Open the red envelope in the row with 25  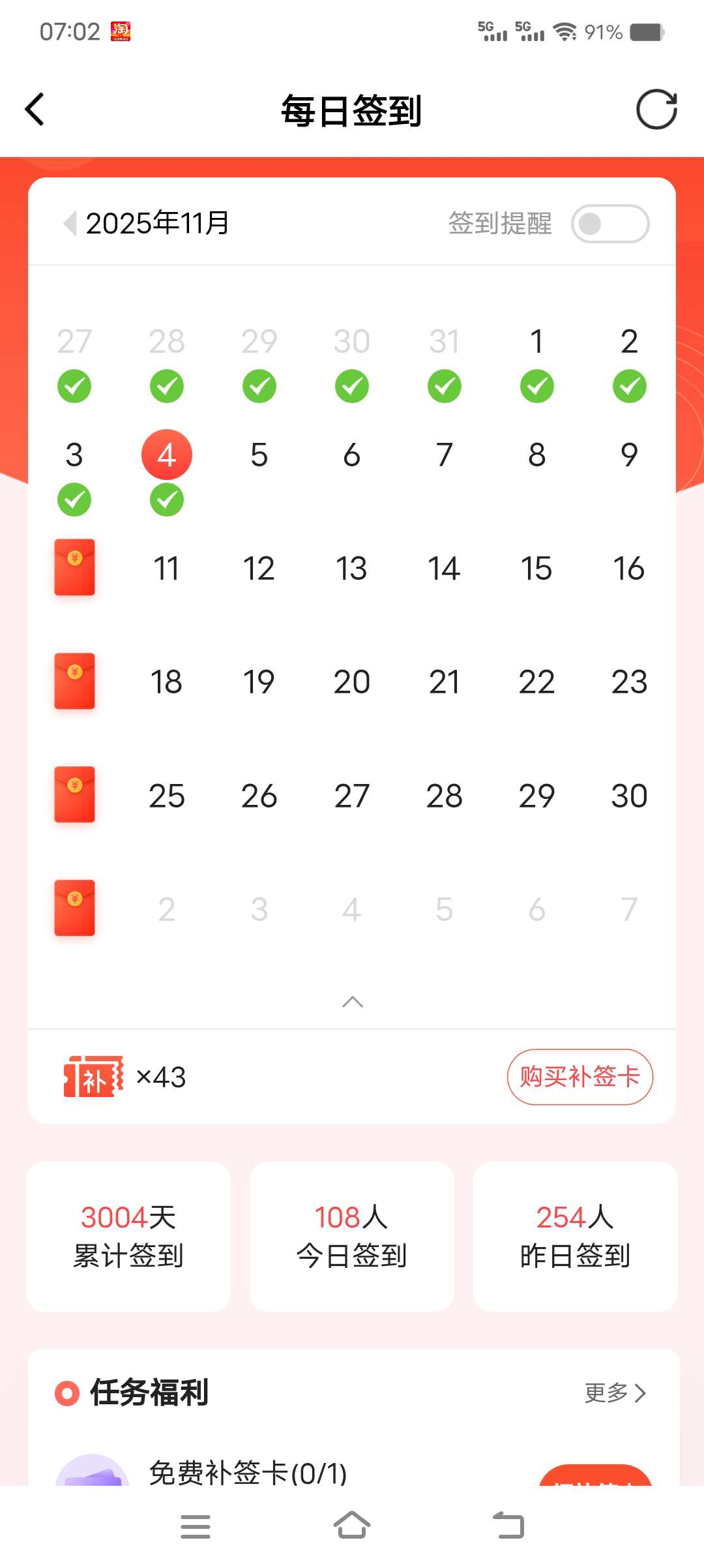[74, 794]
